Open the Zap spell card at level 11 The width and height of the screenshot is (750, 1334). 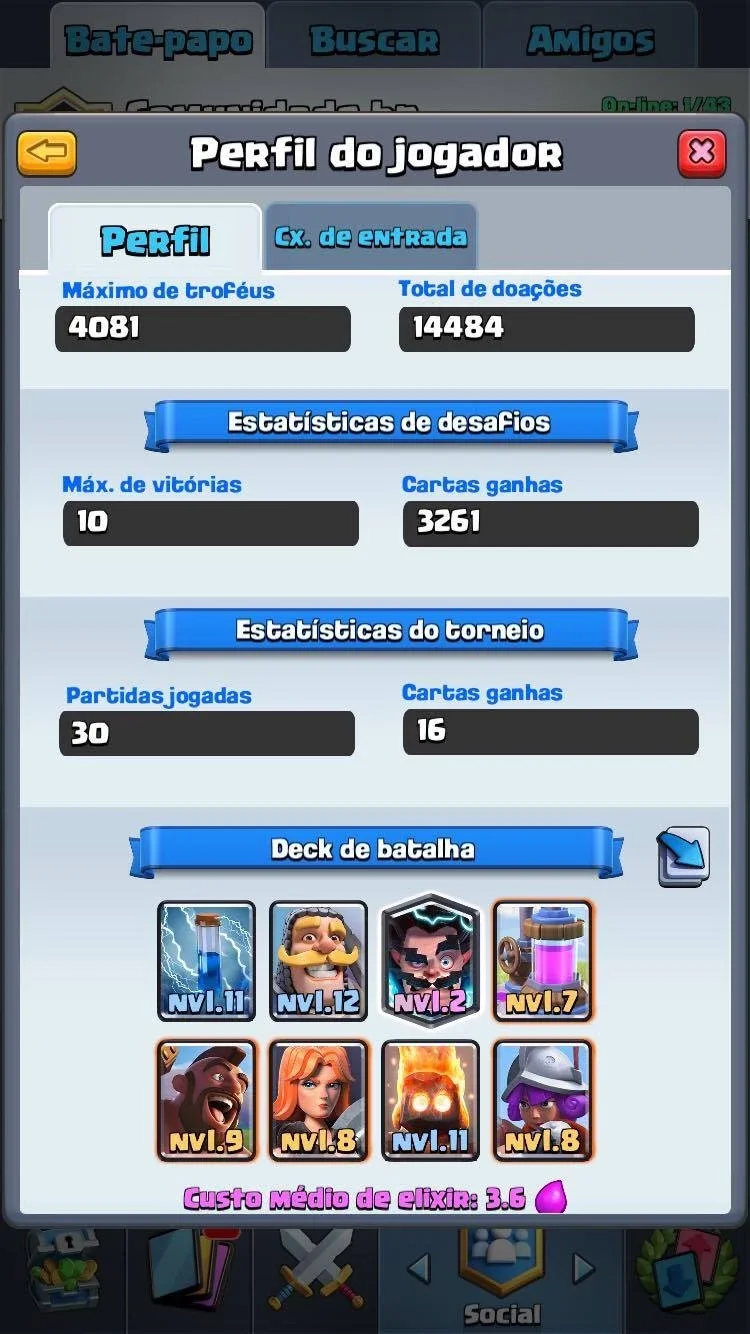coord(206,961)
